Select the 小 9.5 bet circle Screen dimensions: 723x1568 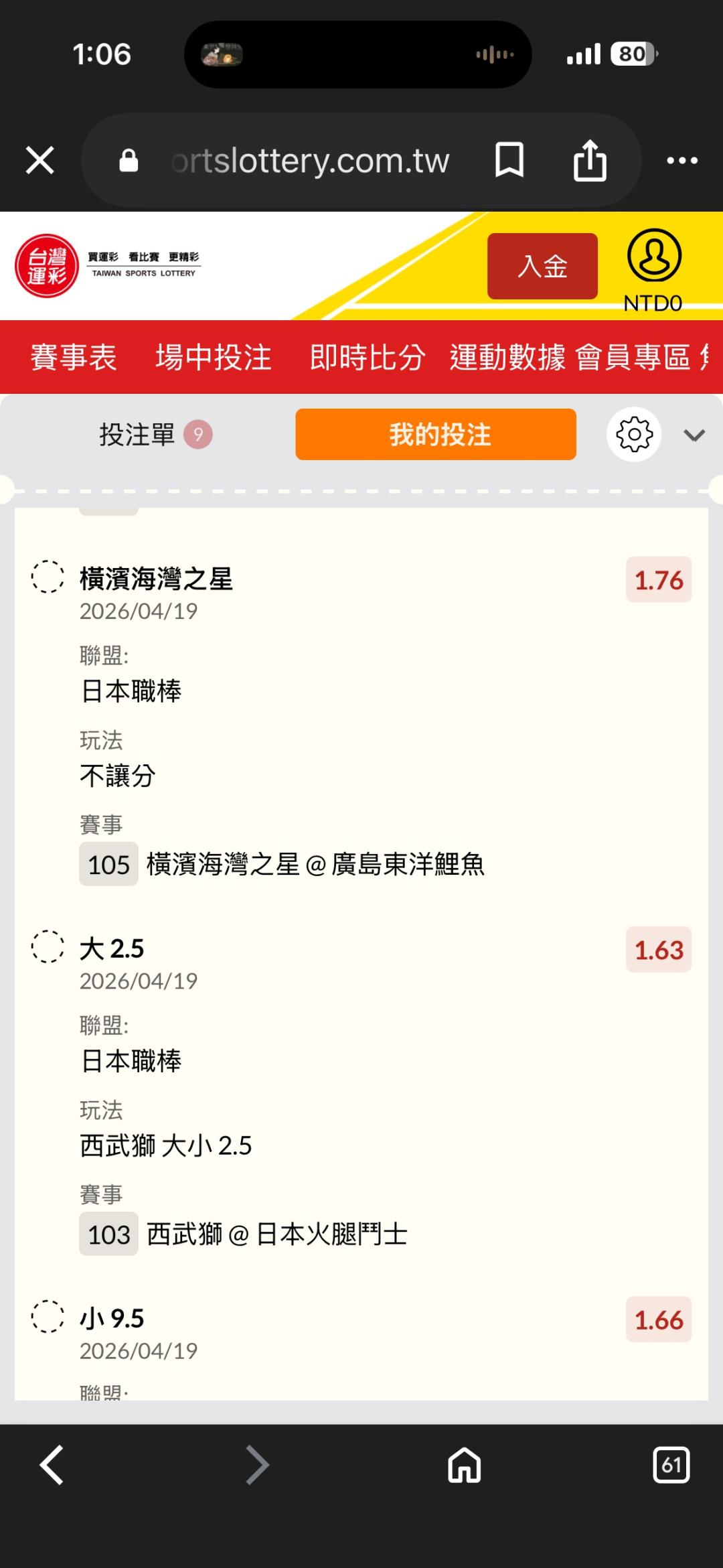pos(48,1316)
